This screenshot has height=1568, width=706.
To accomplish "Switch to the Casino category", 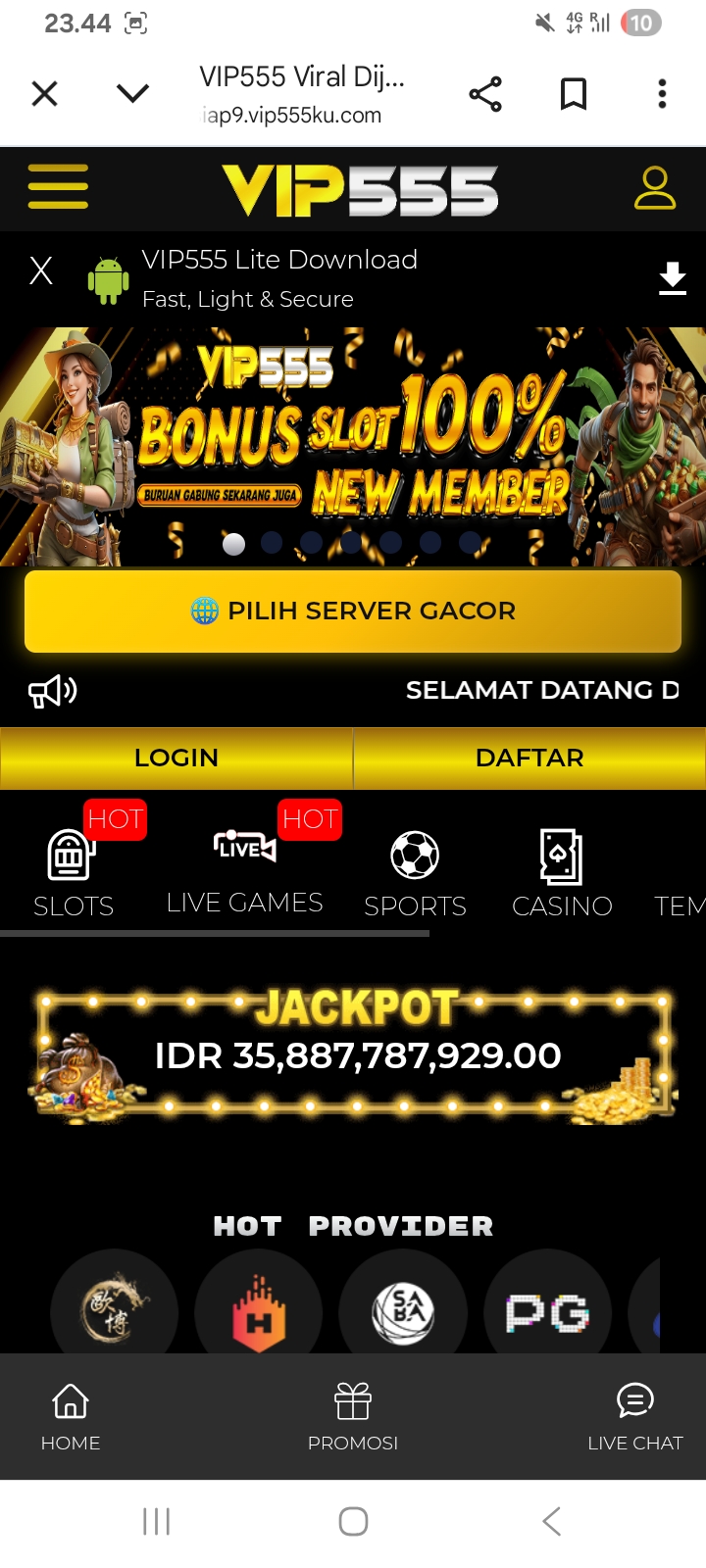I will pos(562,872).
